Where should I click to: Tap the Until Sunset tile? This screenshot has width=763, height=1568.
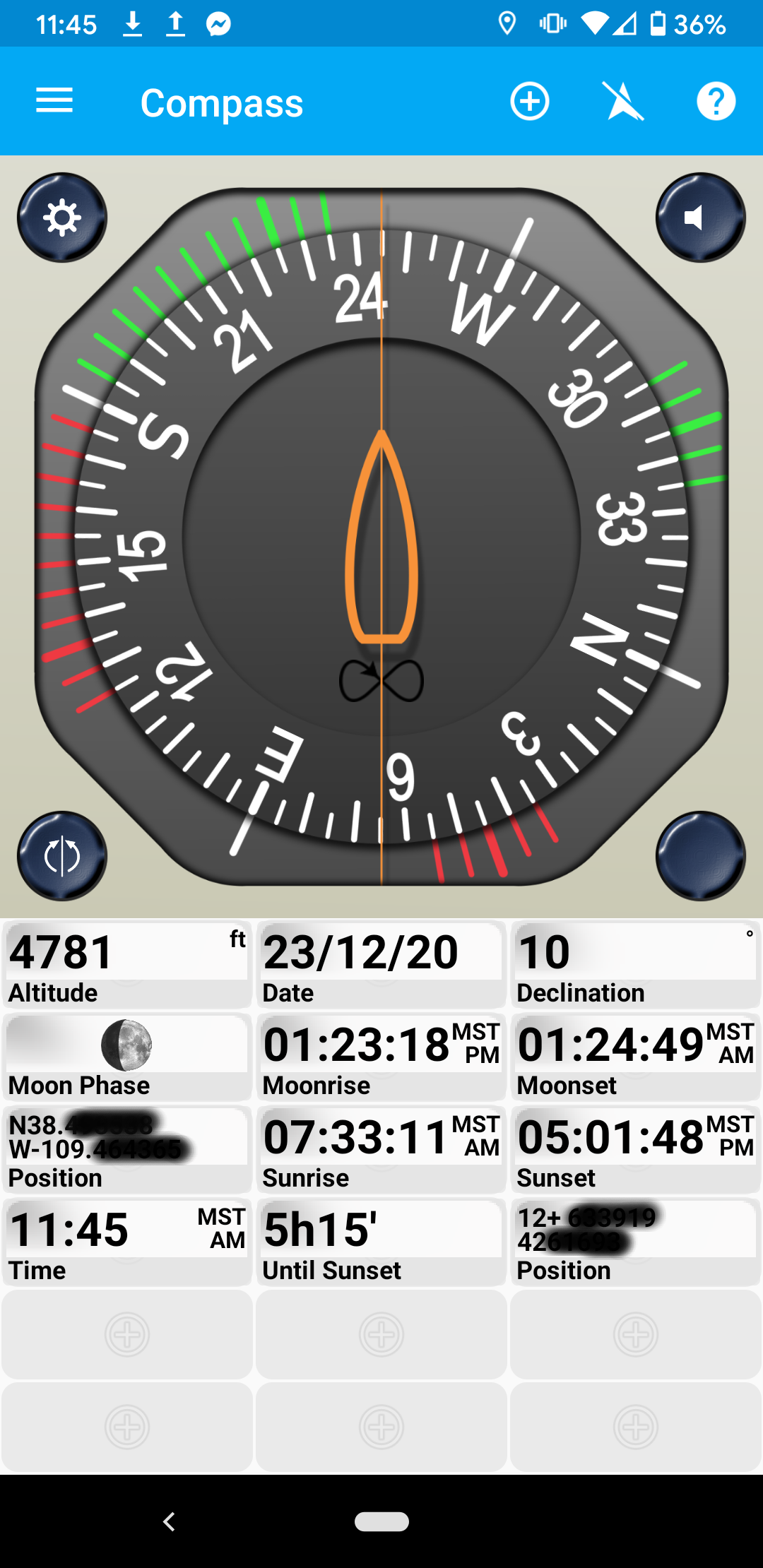tap(381, 1242)
